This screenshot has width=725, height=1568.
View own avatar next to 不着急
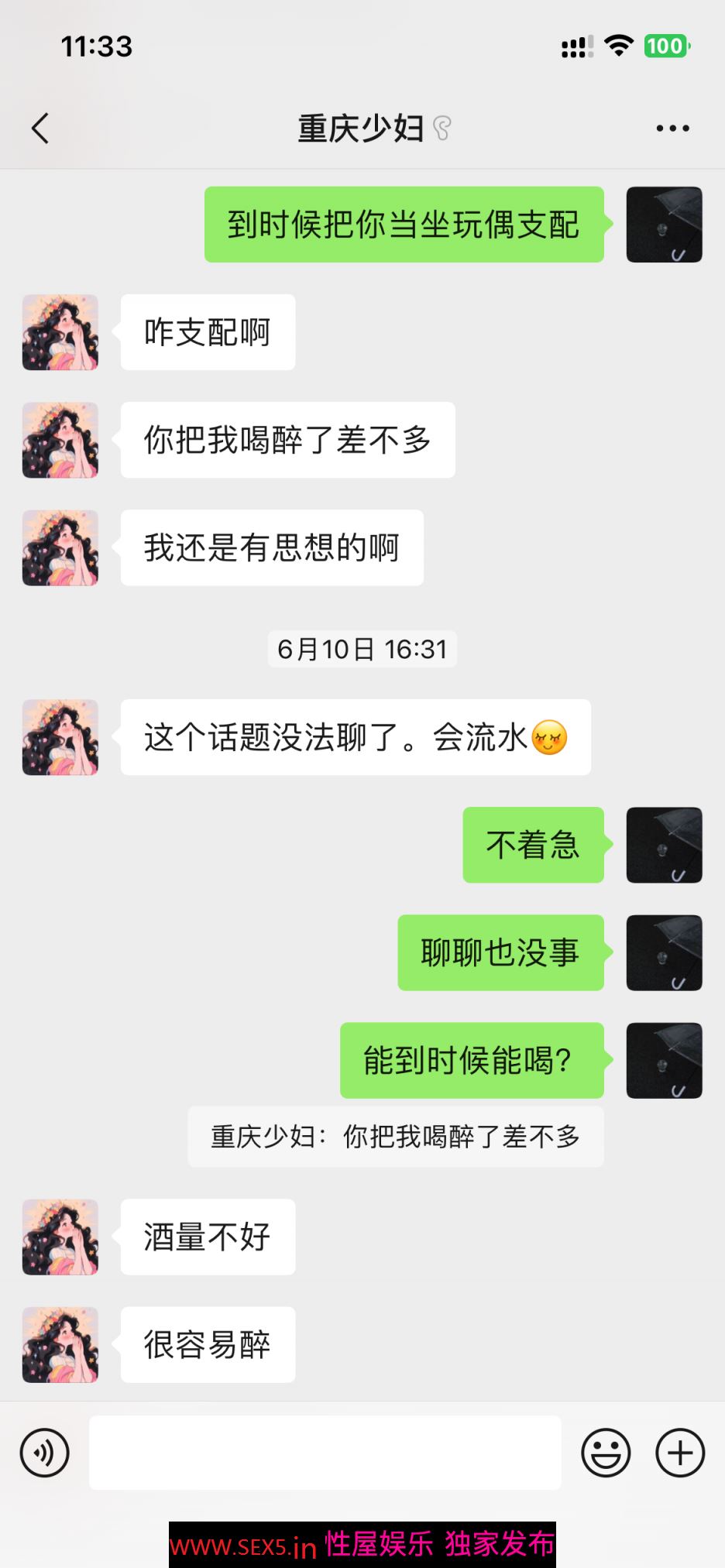click(x=664, y=845)
